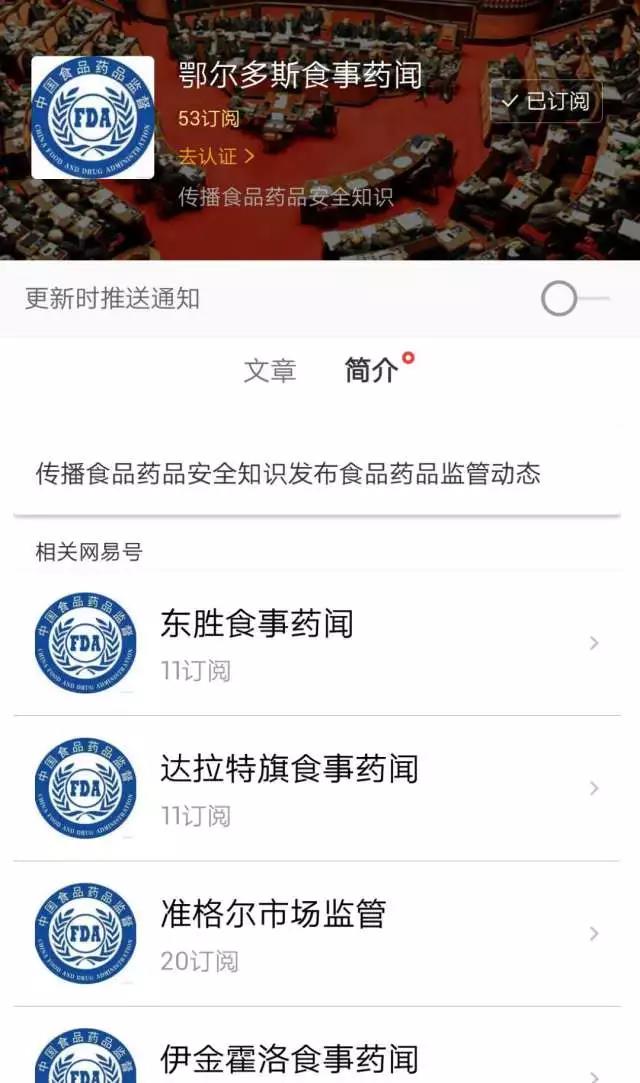Screen dimensions: 640x1083
Task: Open the 去认证 verification link
Action: point(216,156)
